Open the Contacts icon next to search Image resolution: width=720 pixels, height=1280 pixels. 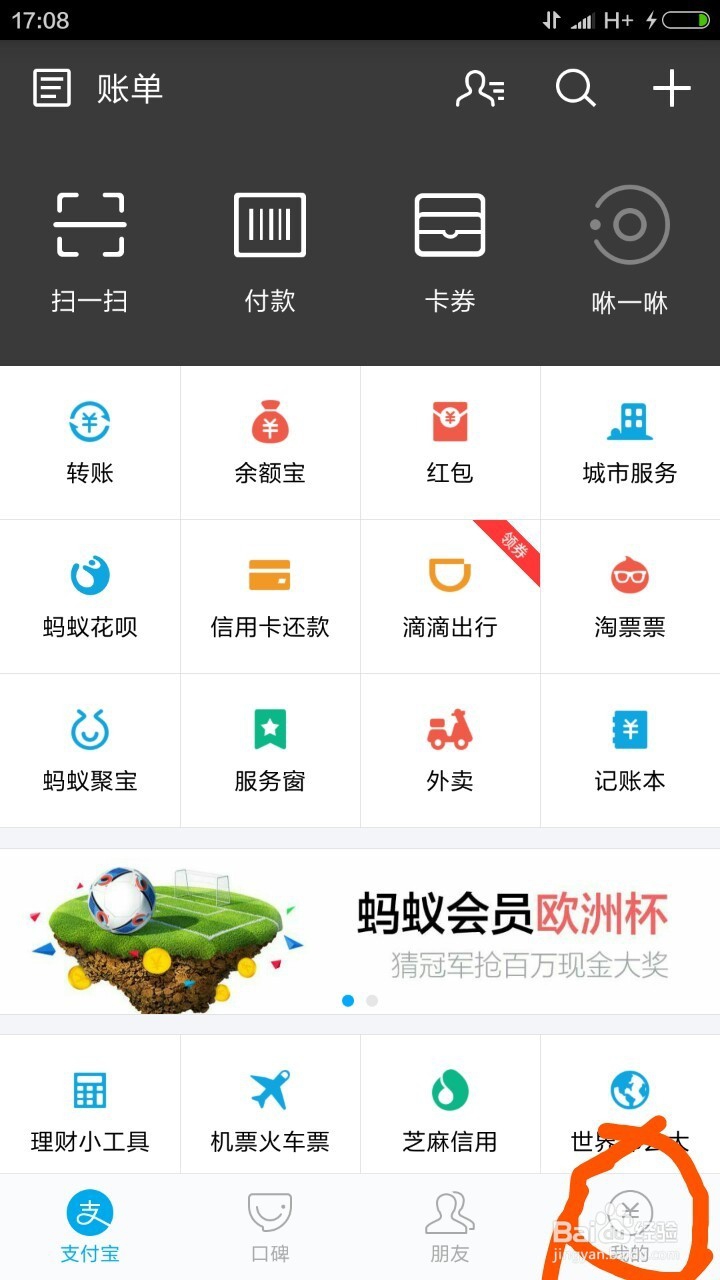(x=480, y=88)
